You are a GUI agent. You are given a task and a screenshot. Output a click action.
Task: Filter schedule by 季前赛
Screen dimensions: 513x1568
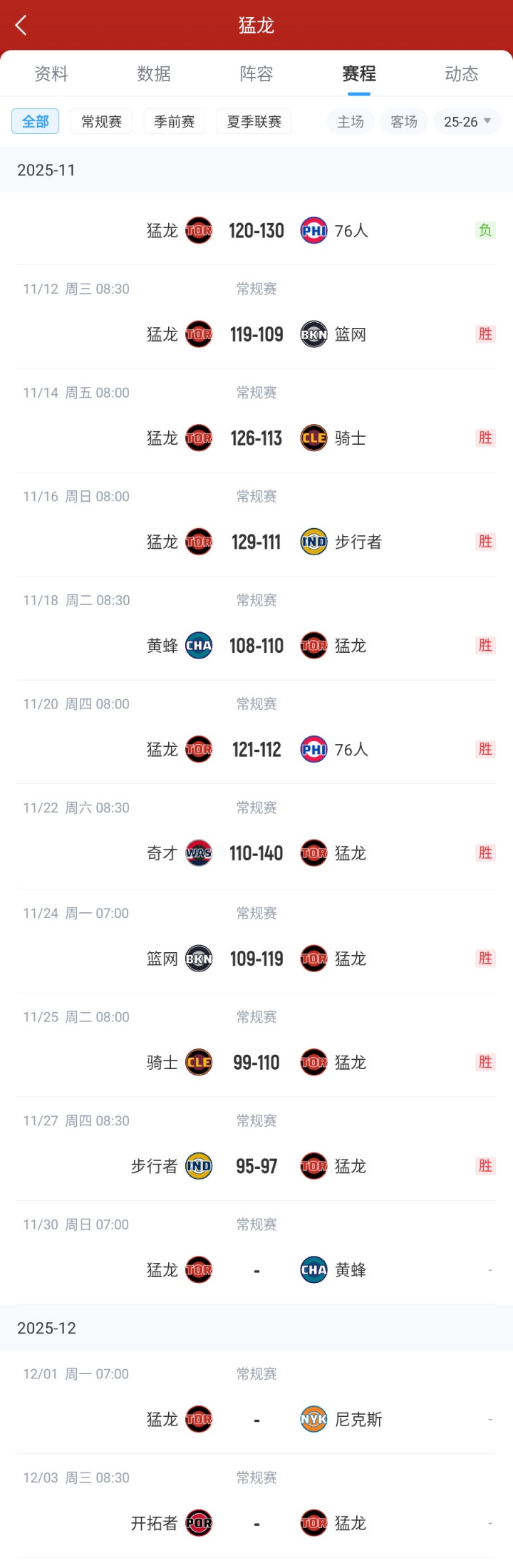click(175, 122)
